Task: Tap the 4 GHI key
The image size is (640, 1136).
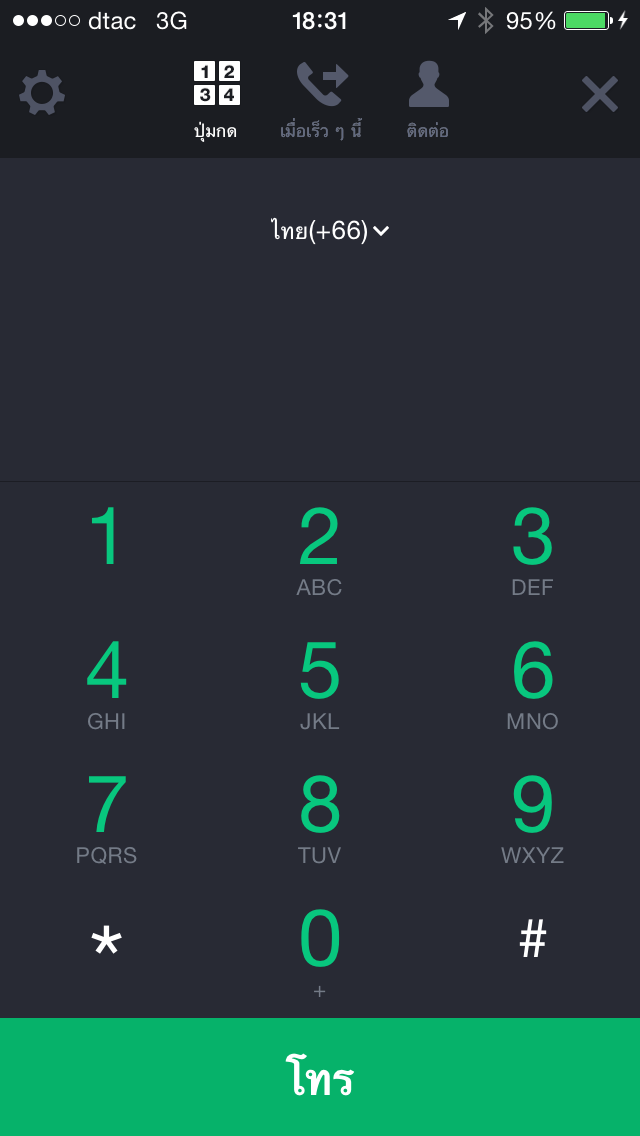Action: tap(106, 684)
